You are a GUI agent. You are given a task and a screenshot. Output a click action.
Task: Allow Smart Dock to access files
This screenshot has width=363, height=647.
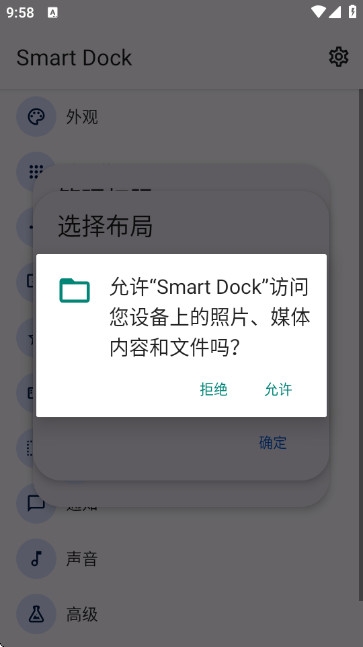pos(278,389)
